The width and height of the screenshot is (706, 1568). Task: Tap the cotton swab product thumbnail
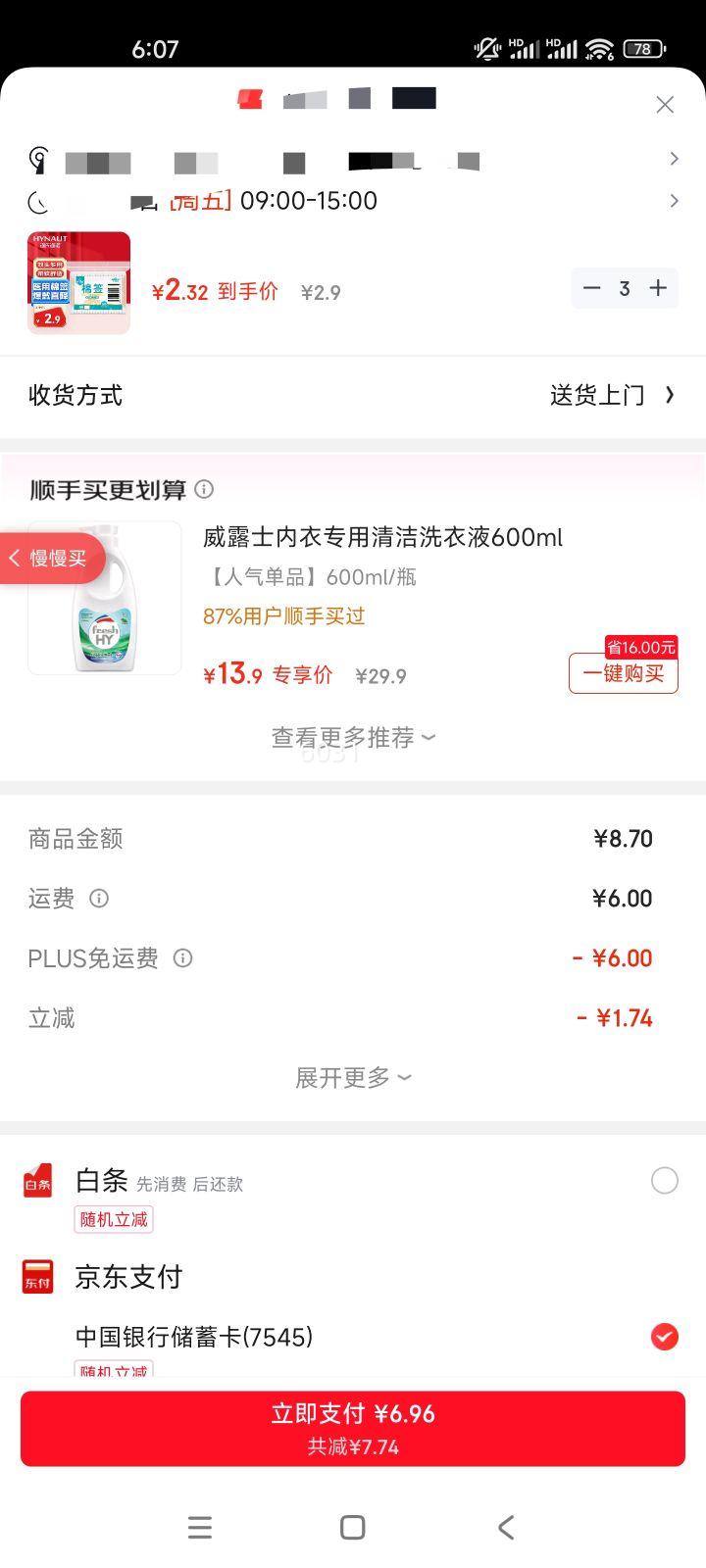78,281
